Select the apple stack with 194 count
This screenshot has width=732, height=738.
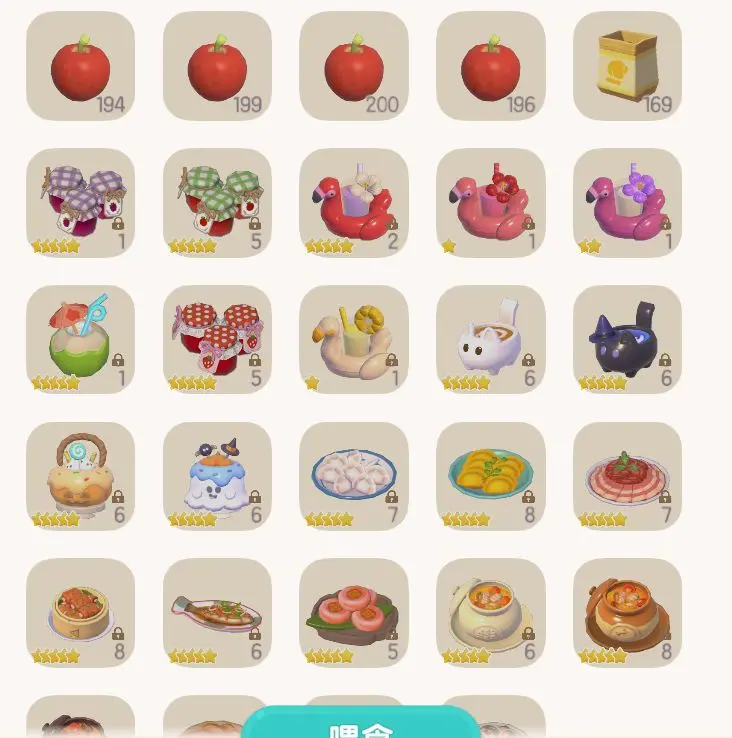coord(80,66)
